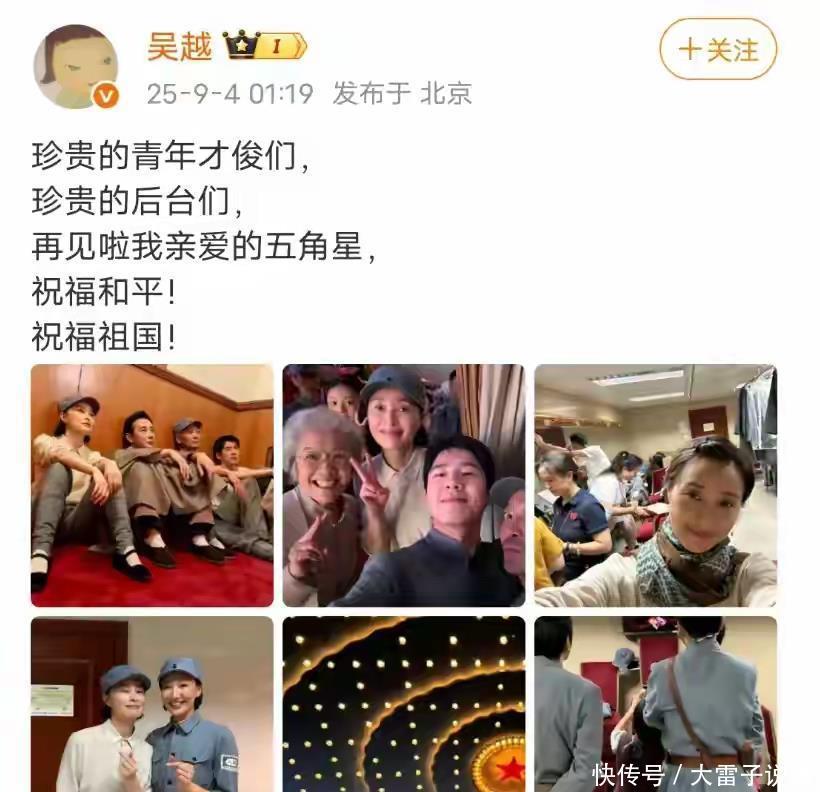
Task: Open the username 吴越
Action: 180,46
